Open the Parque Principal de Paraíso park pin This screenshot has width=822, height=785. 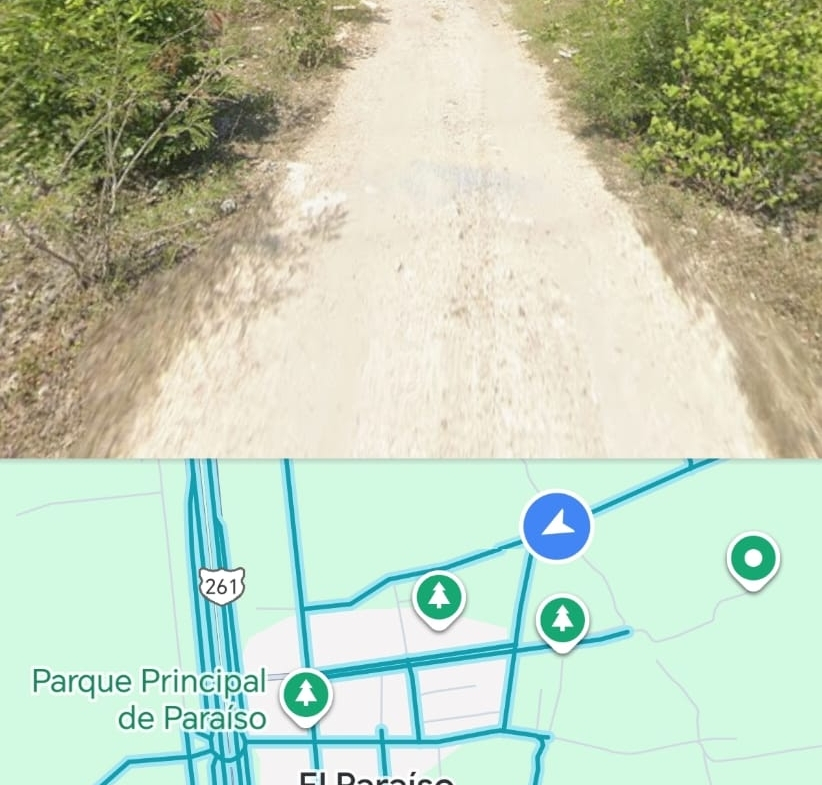(306, 694)
